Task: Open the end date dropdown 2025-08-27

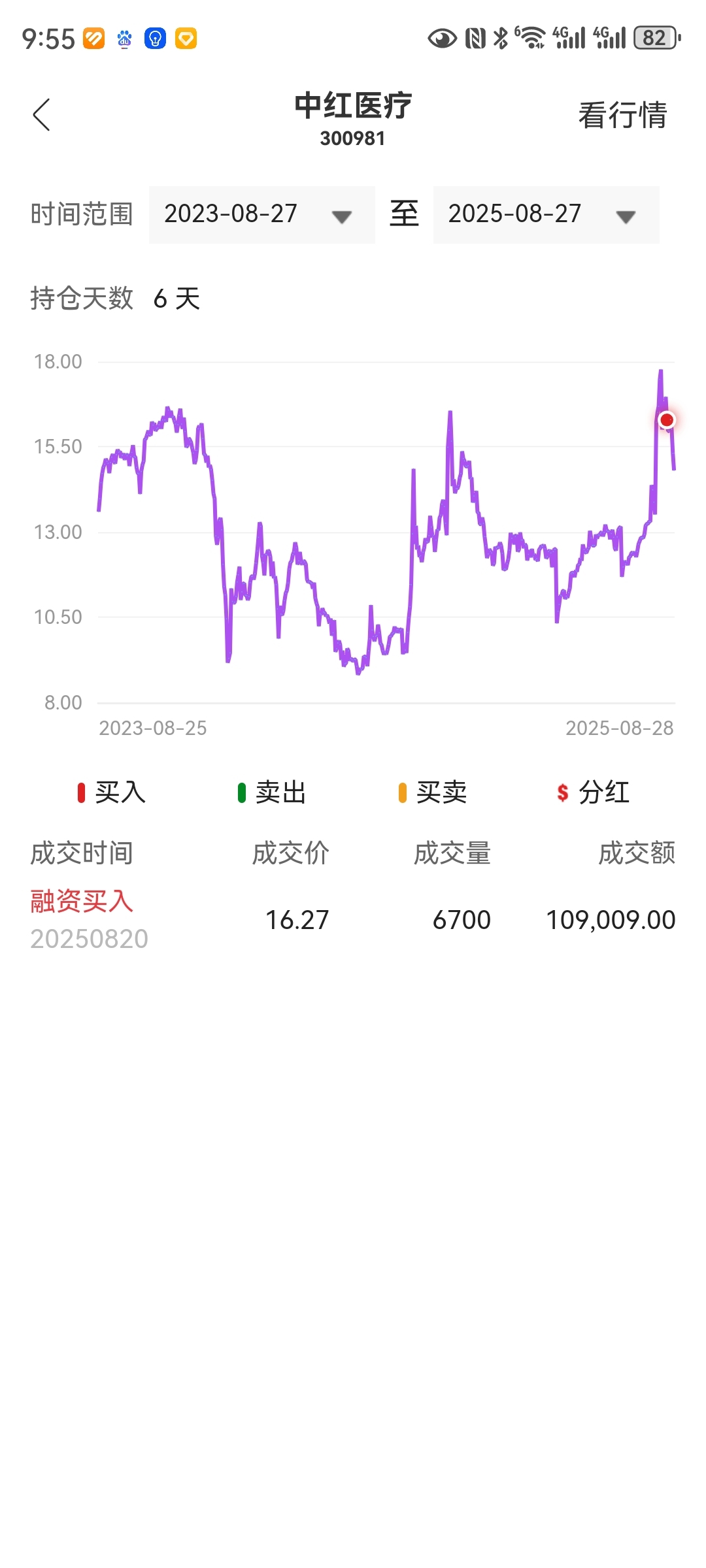Action: coord(546,214)
